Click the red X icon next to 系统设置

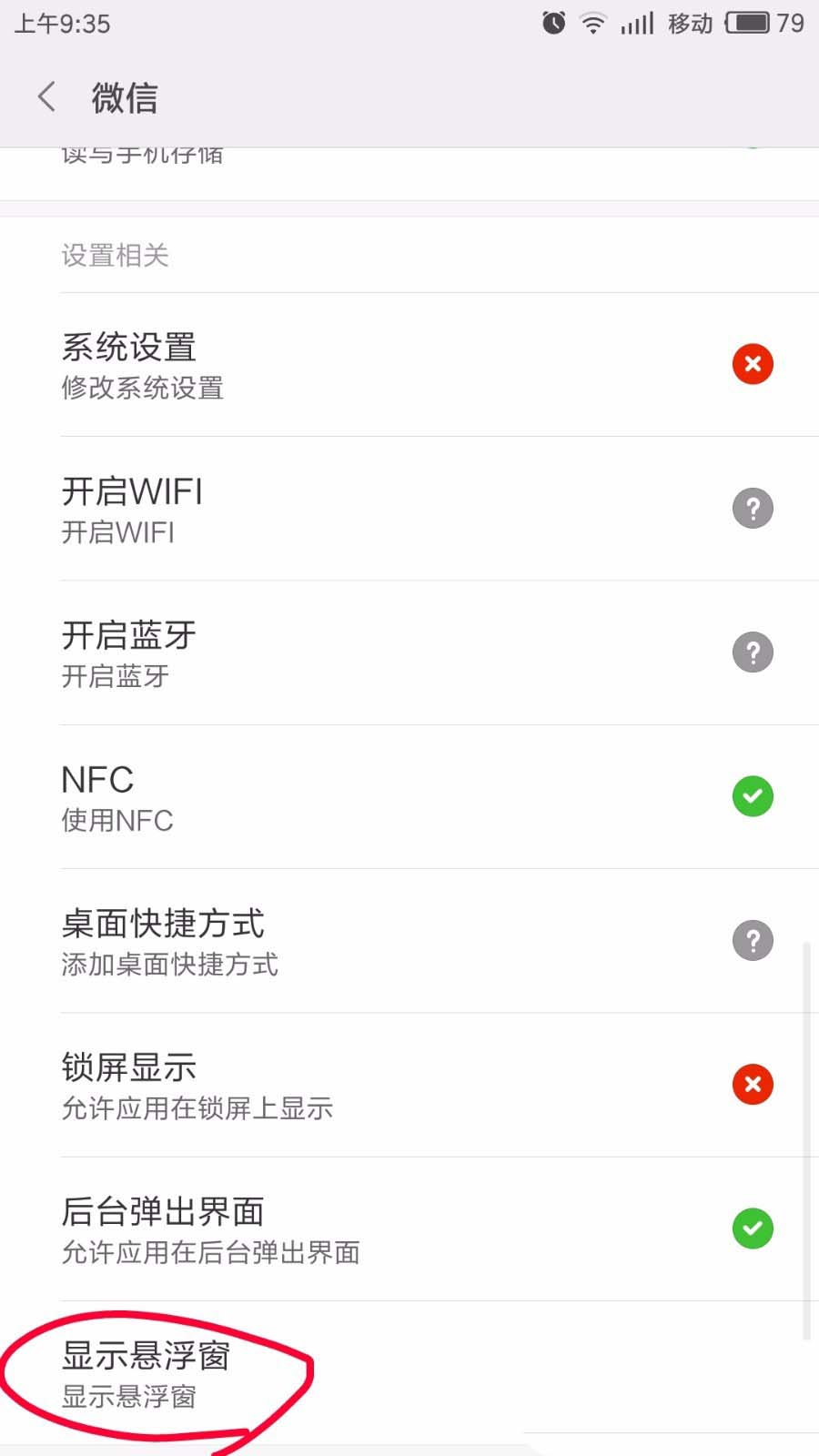point(753,364)
